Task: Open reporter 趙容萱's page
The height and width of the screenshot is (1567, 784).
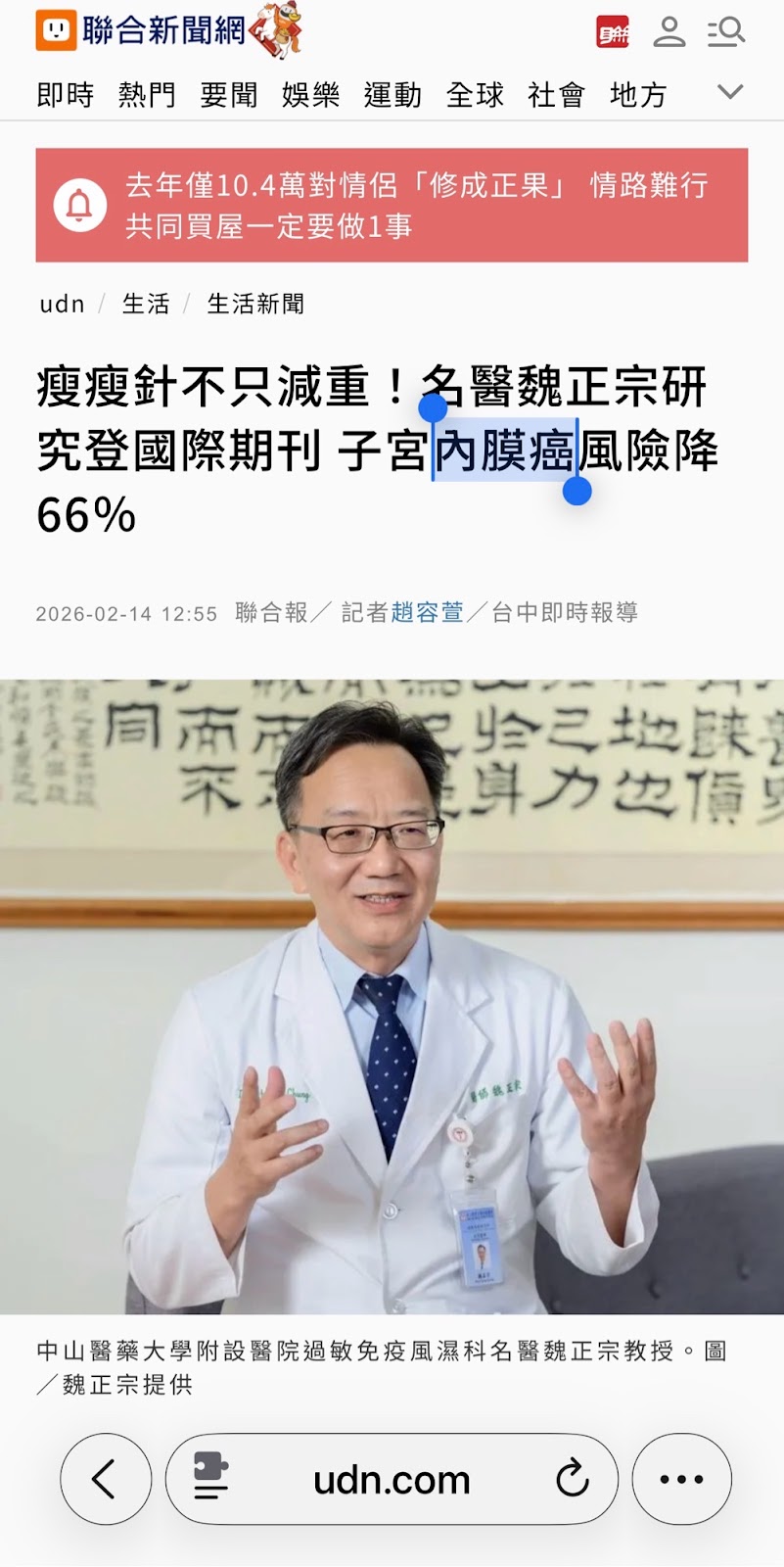Action: 428,613
